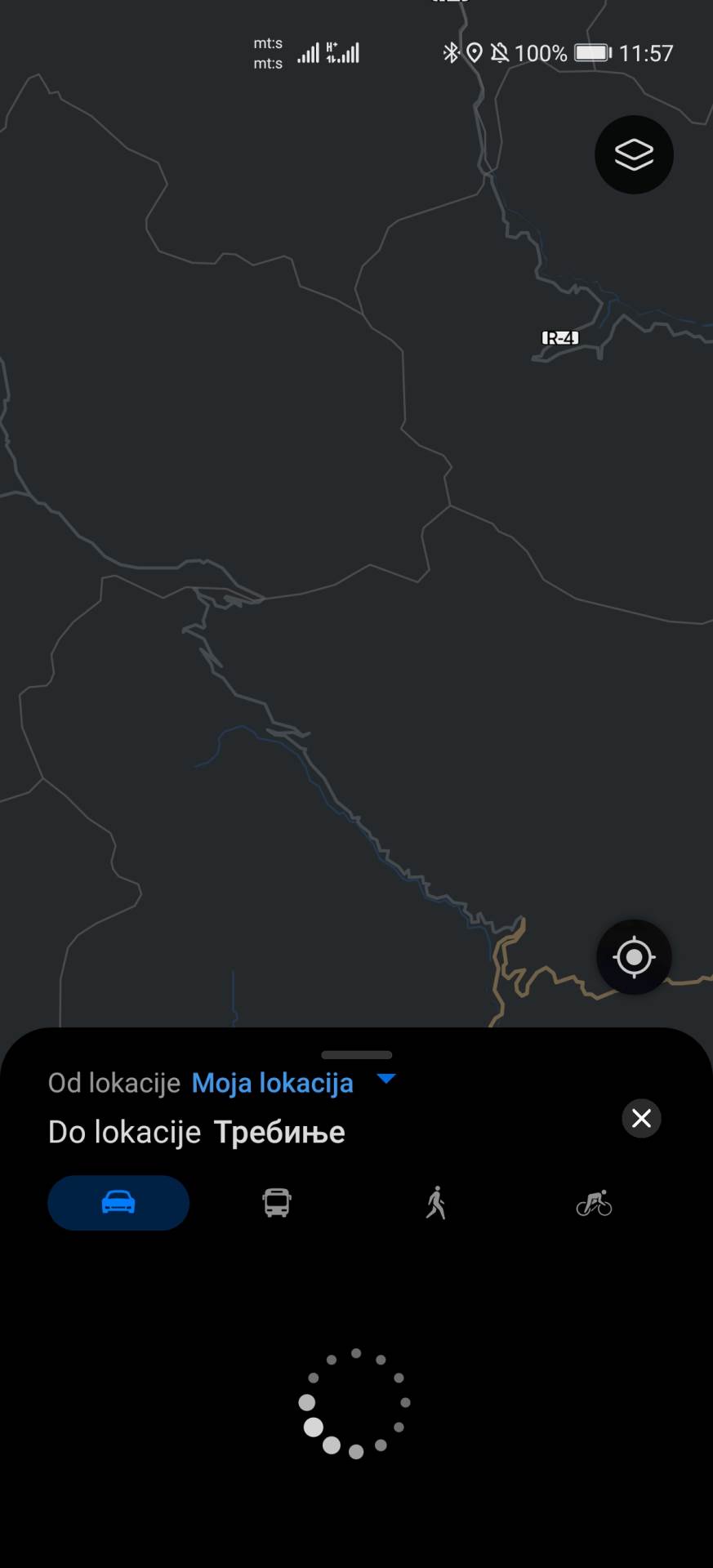The image size is (713, 1568).
Task: Close the route planning panel
Action: [x=641, y=1119]
